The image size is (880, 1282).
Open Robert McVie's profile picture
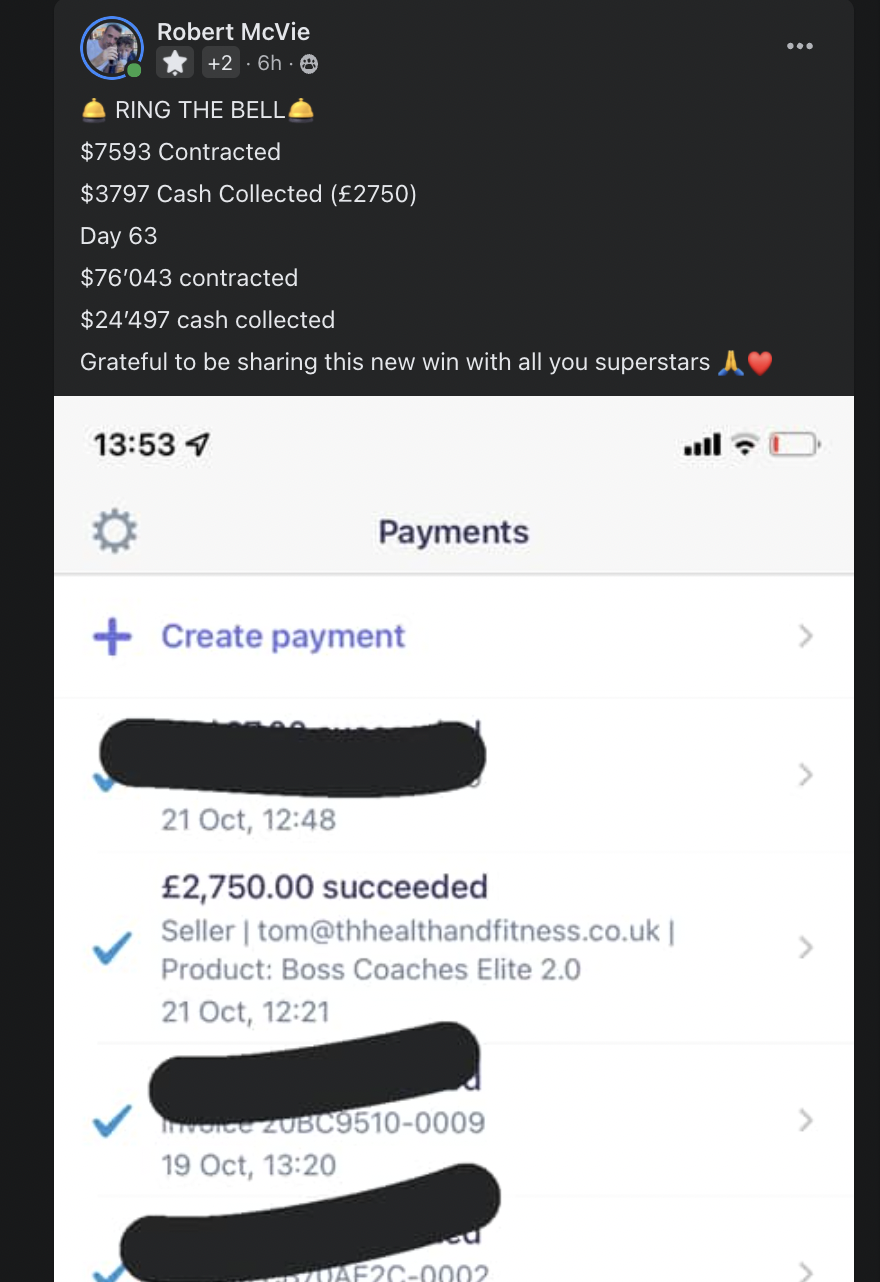pyautogui.click(x=111, y=47)
